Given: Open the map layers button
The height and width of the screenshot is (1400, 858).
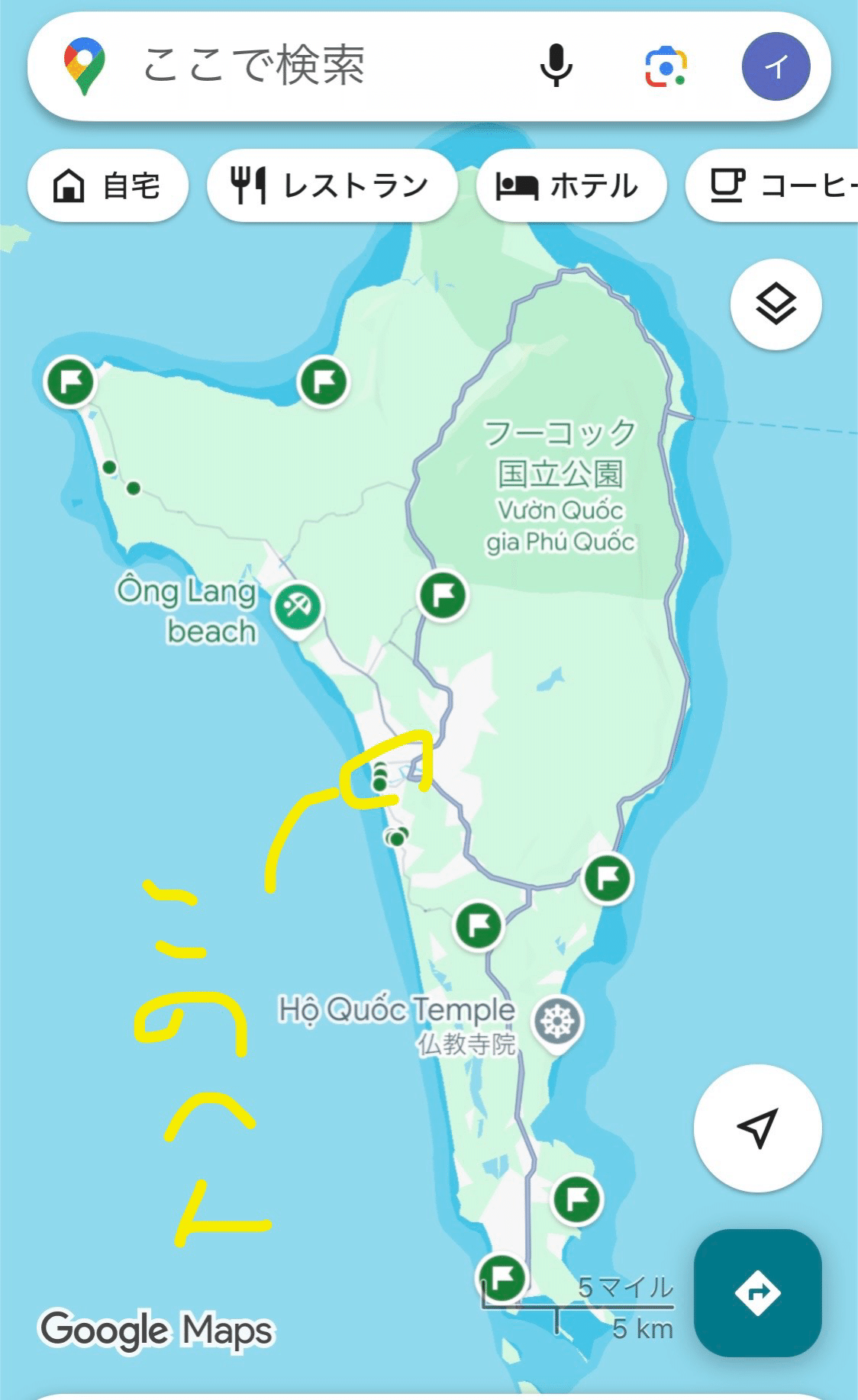Looking at the screenshot, I should click(776, 304).
